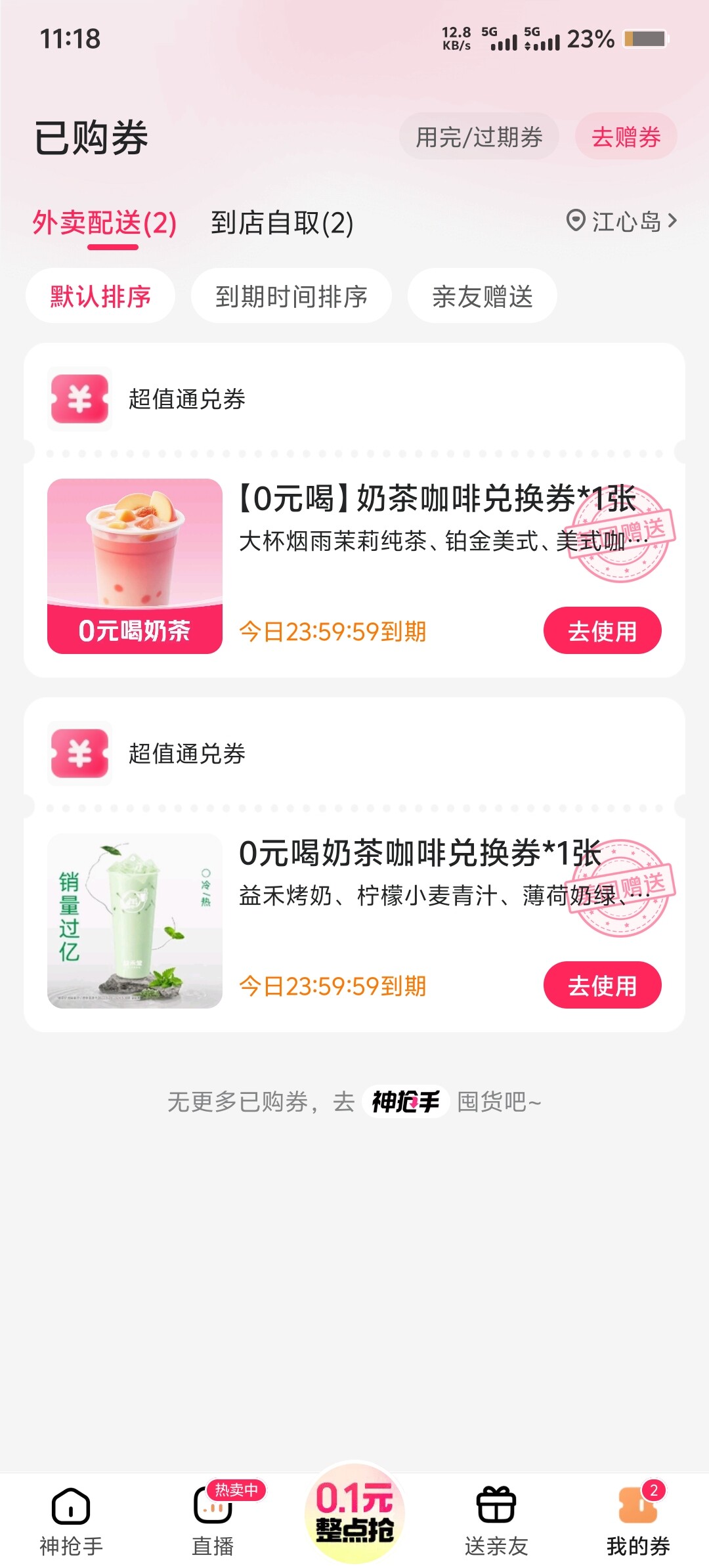This screenshot has width=709, height=1568.
Task: Choose 默认排序 sort chip
Action: (x=100, y=296)
